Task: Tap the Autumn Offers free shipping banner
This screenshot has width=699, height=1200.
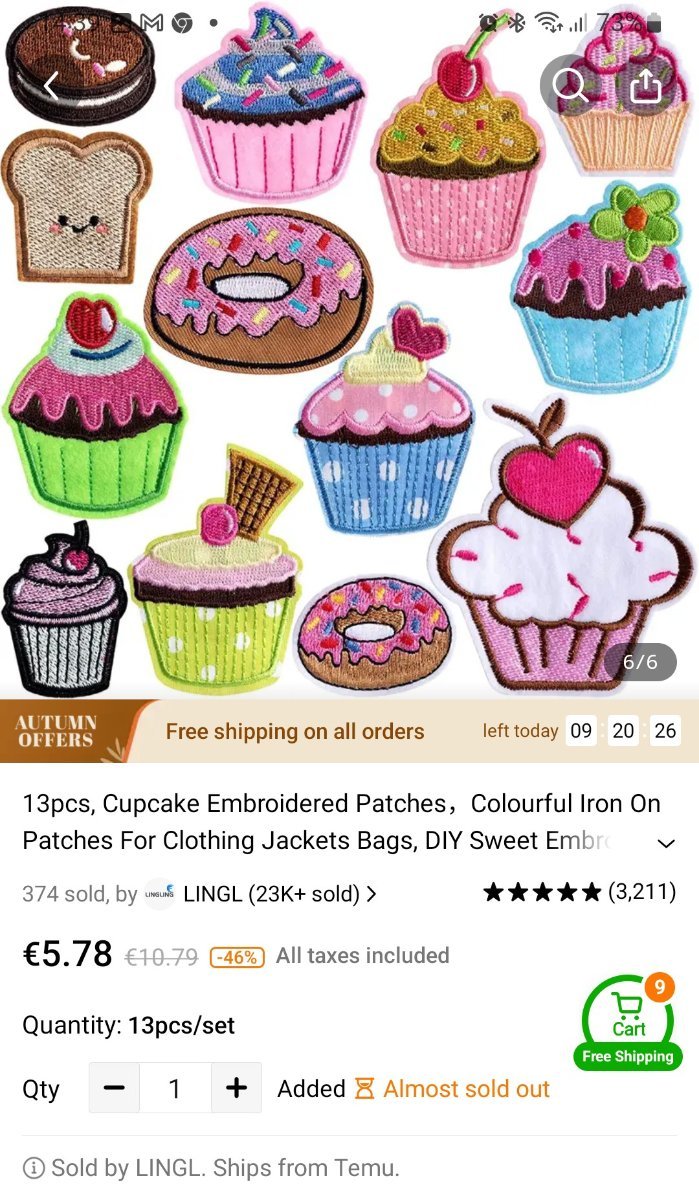Action: pyautogui.click(x=349, y=731)
